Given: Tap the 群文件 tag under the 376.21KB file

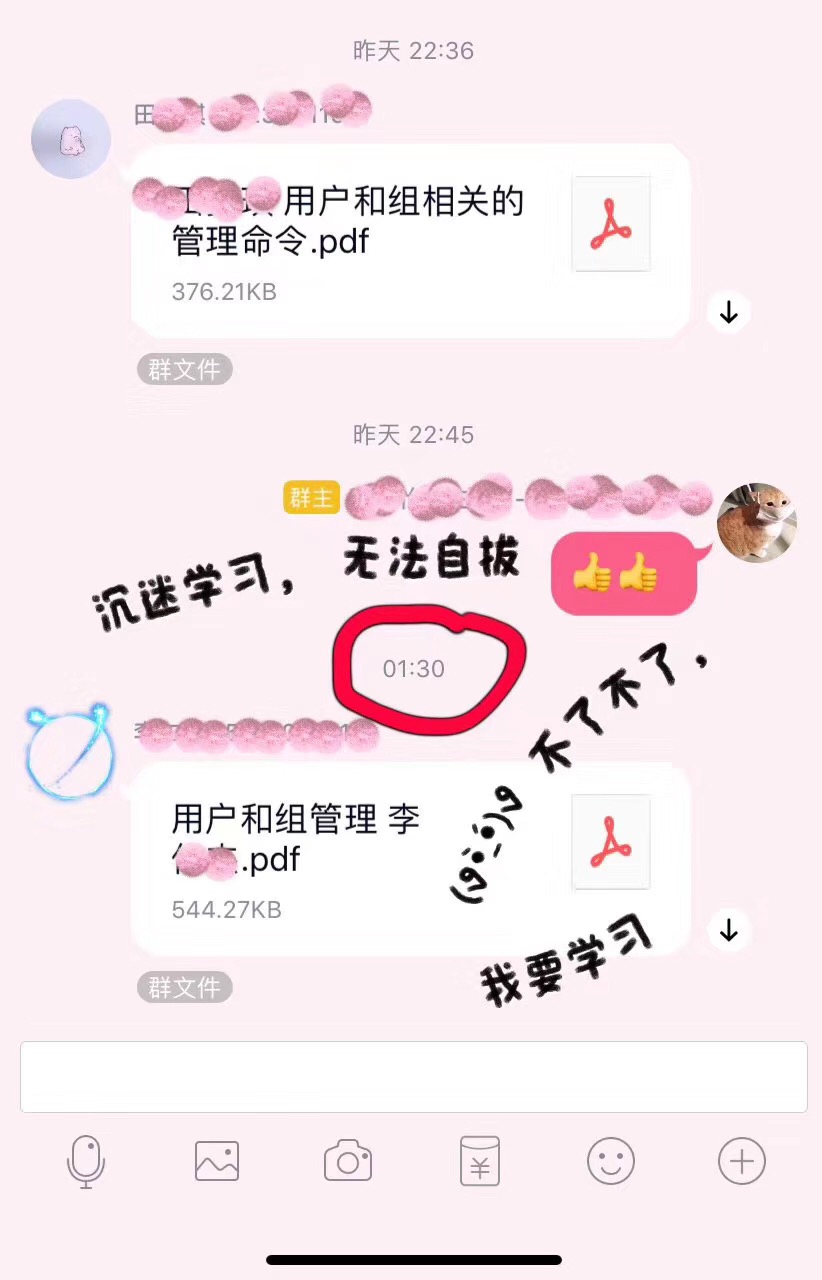Looking at the screenshot, I should click(x=185, y=370).
